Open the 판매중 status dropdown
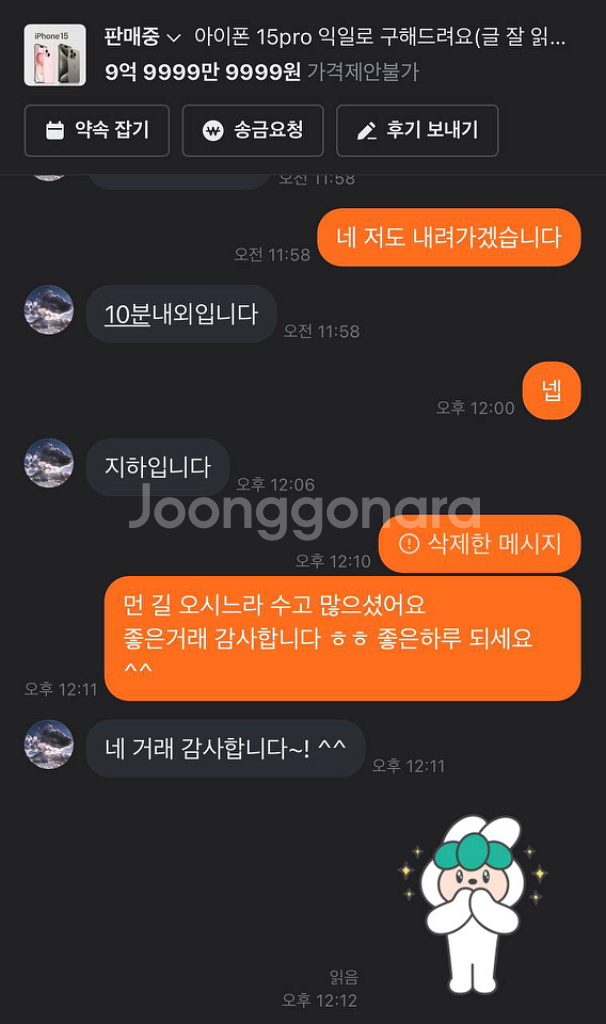 142,37
